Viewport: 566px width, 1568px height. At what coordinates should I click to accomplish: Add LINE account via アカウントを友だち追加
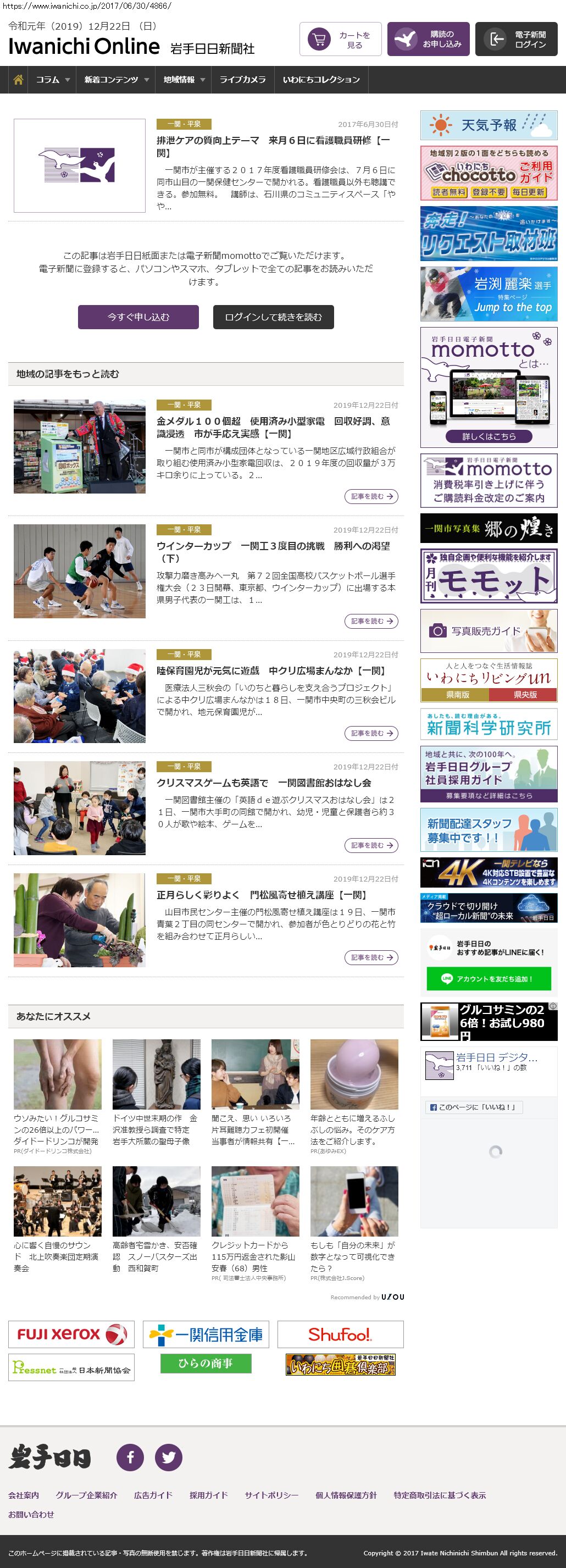489,979
